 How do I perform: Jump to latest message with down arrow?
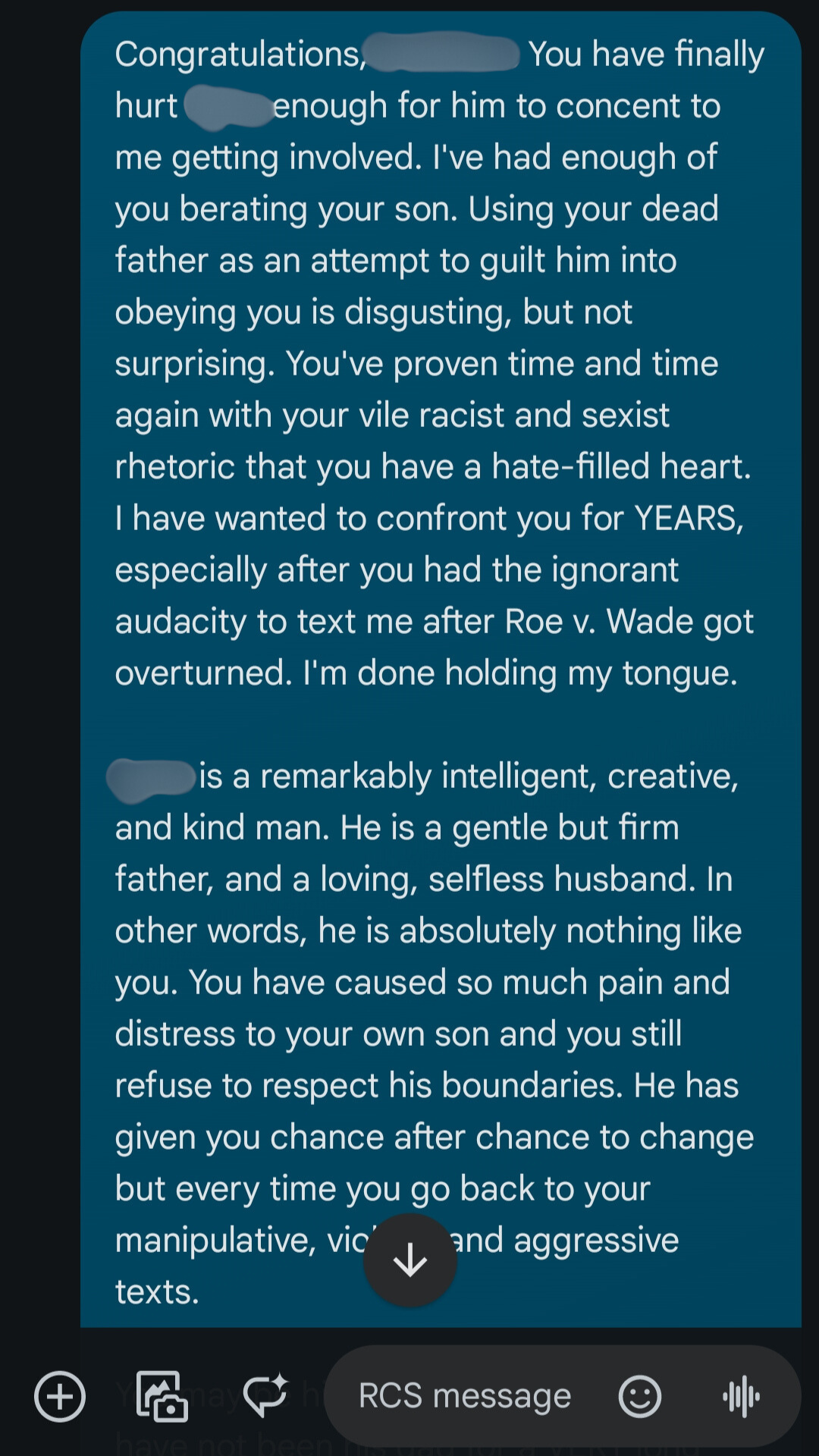click(410, 1260)
